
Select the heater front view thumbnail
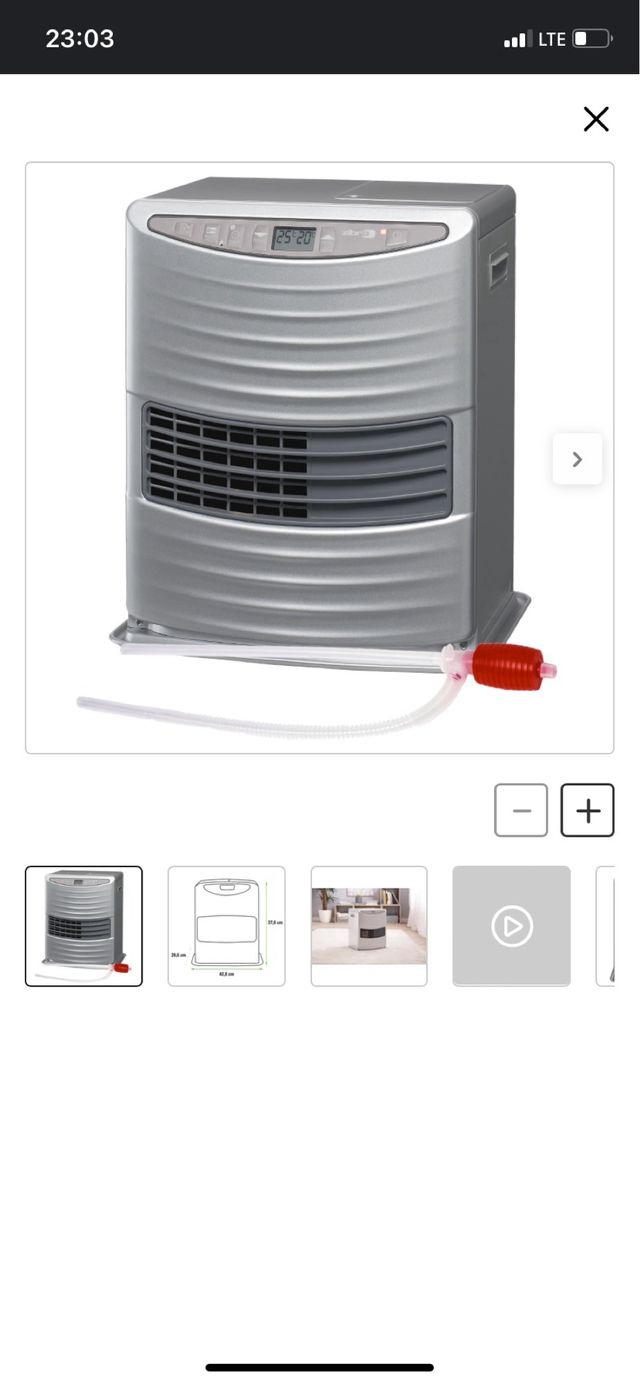point(84,926)
